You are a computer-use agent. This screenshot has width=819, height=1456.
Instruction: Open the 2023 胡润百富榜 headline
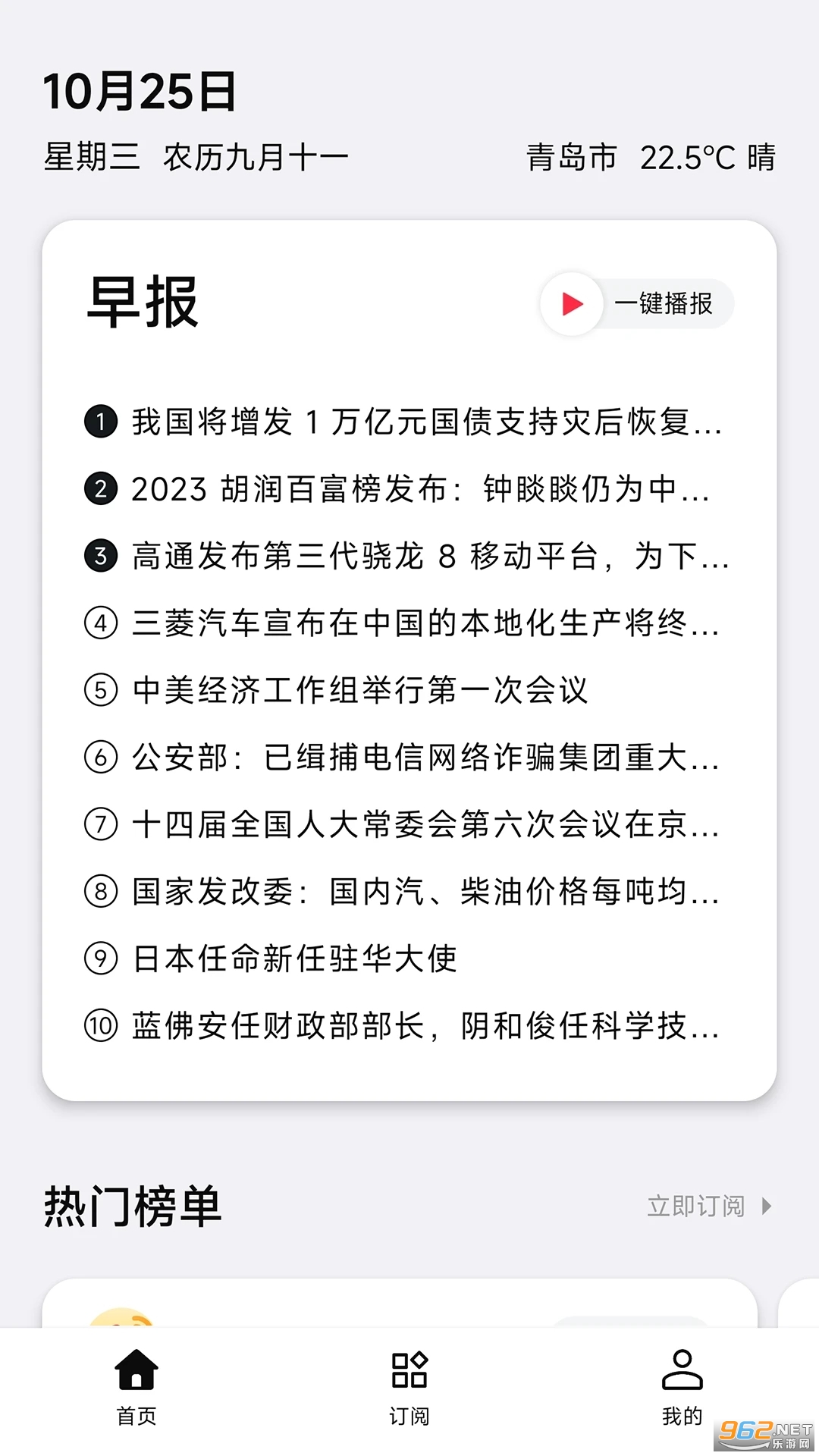(x=419, y=489)
